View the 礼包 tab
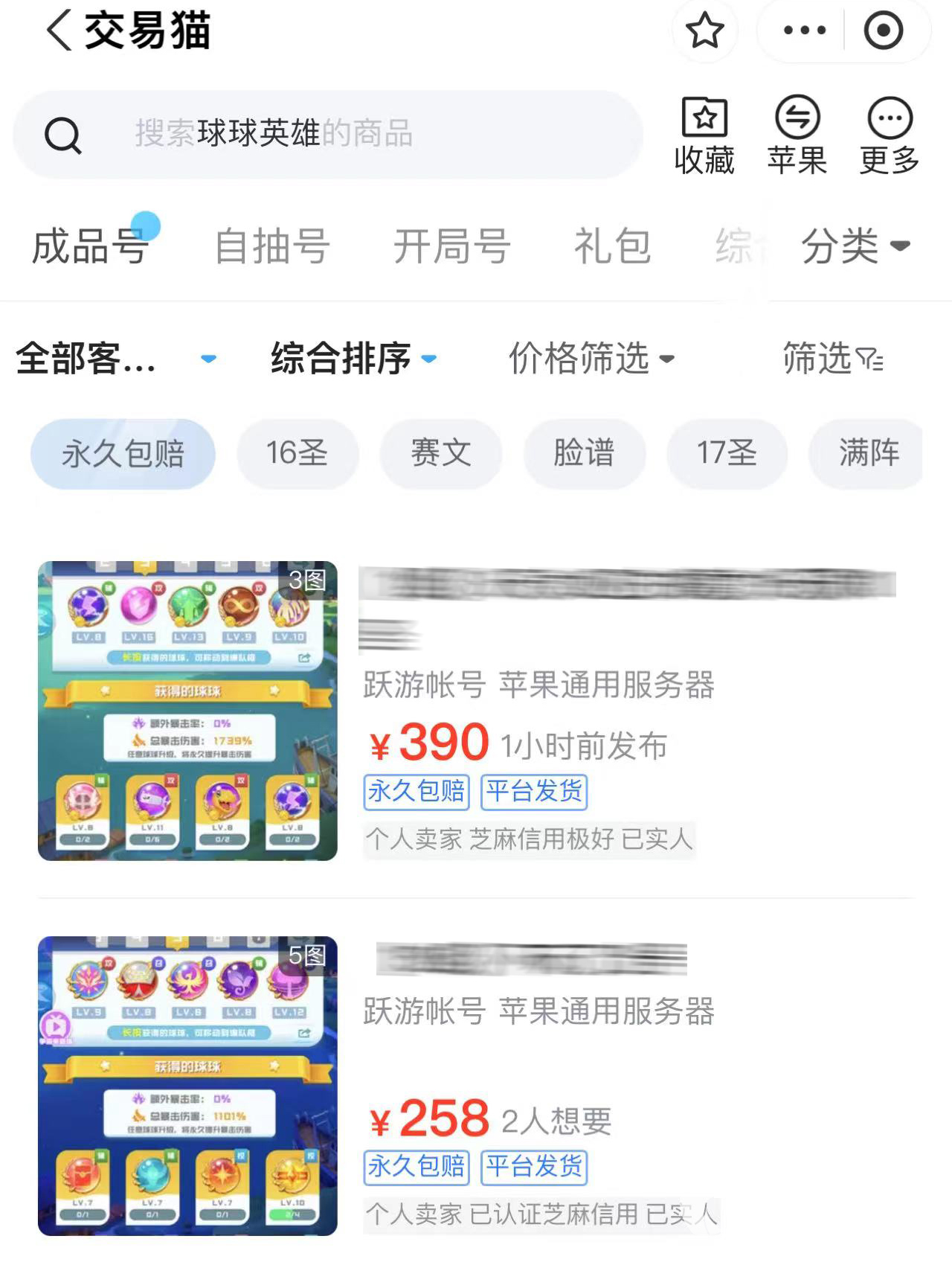Image resolution: width=952 pixels, height=1265 pixels. tap(612, 246)
